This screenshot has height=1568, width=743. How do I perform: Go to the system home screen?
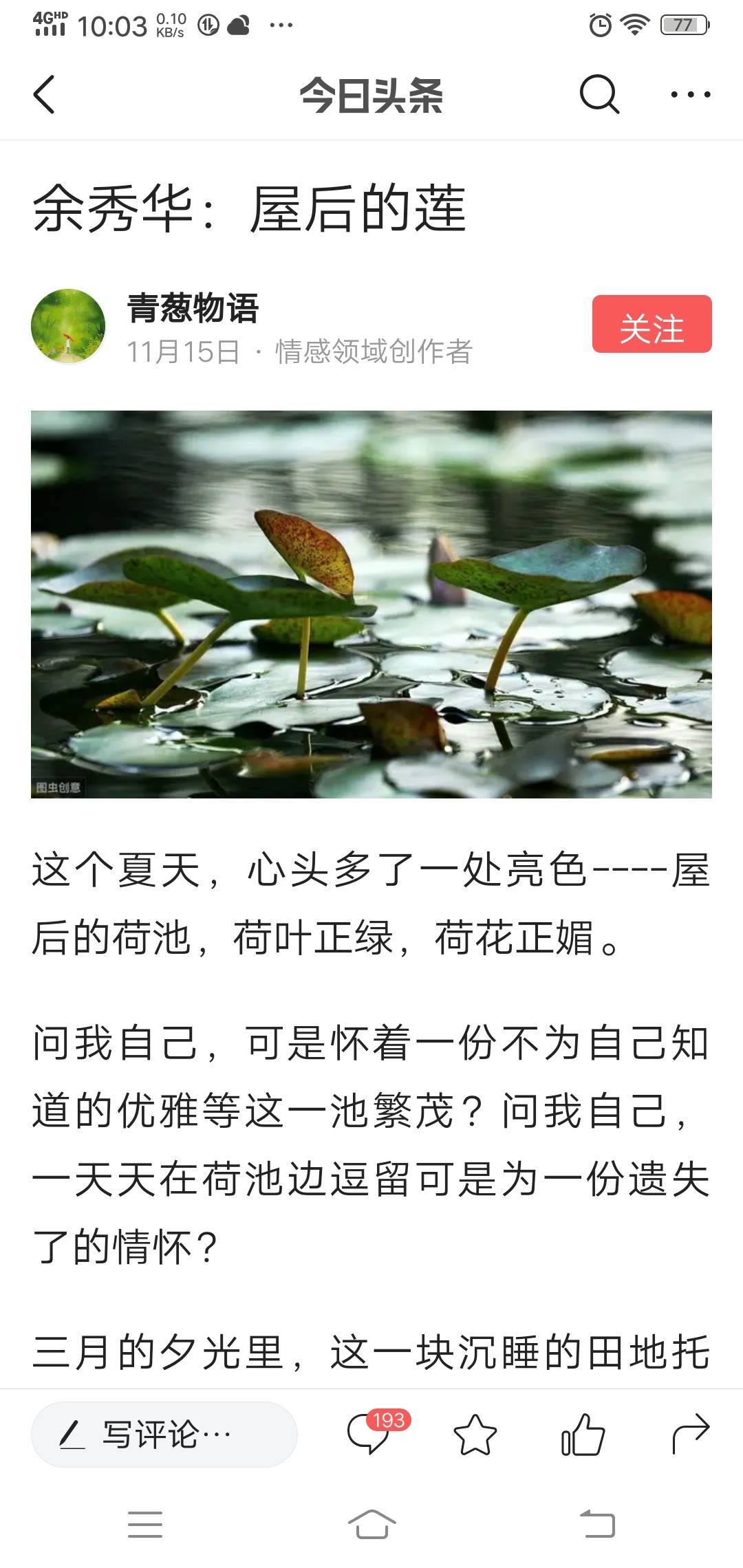click(x=371, y=1525)
